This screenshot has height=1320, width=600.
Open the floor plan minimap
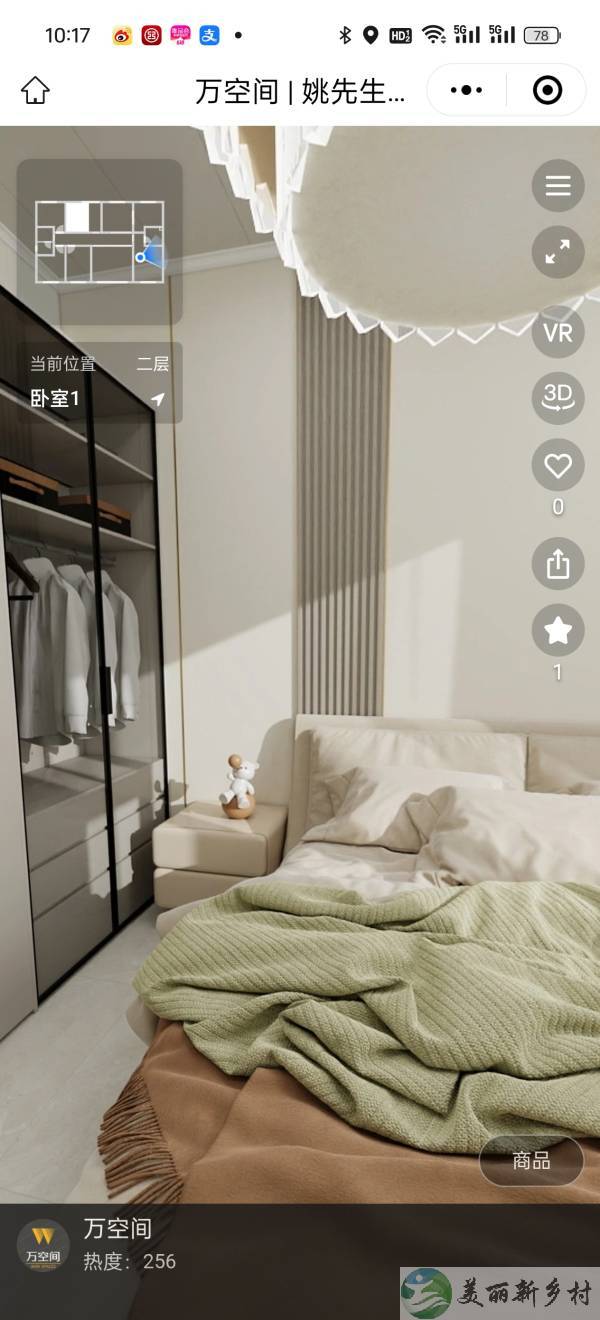pyautogui.click(x=99, y=241)
